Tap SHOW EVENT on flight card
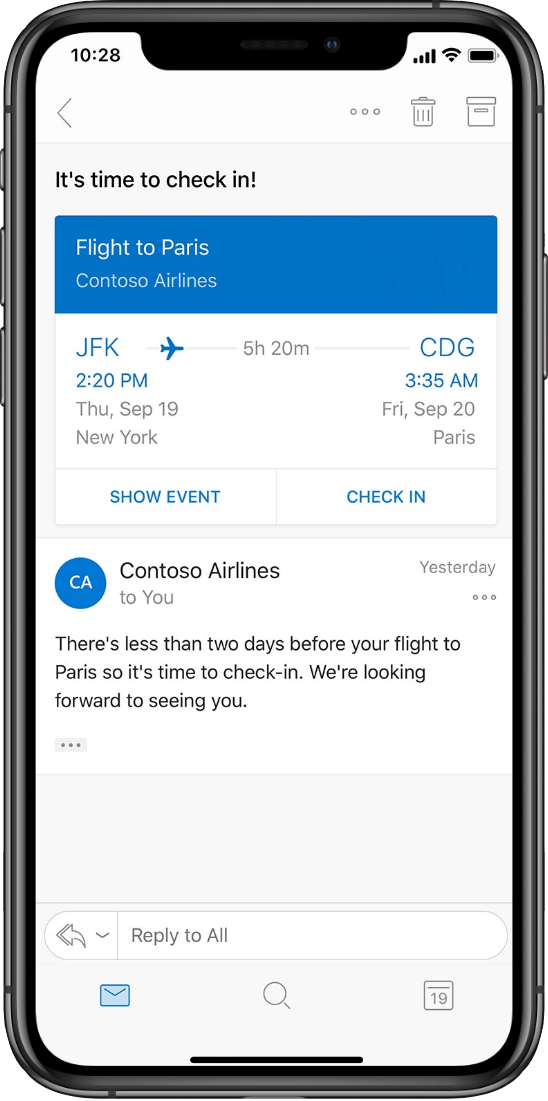Viewport: 548px width, 1101px height. (x=165, y=496)
